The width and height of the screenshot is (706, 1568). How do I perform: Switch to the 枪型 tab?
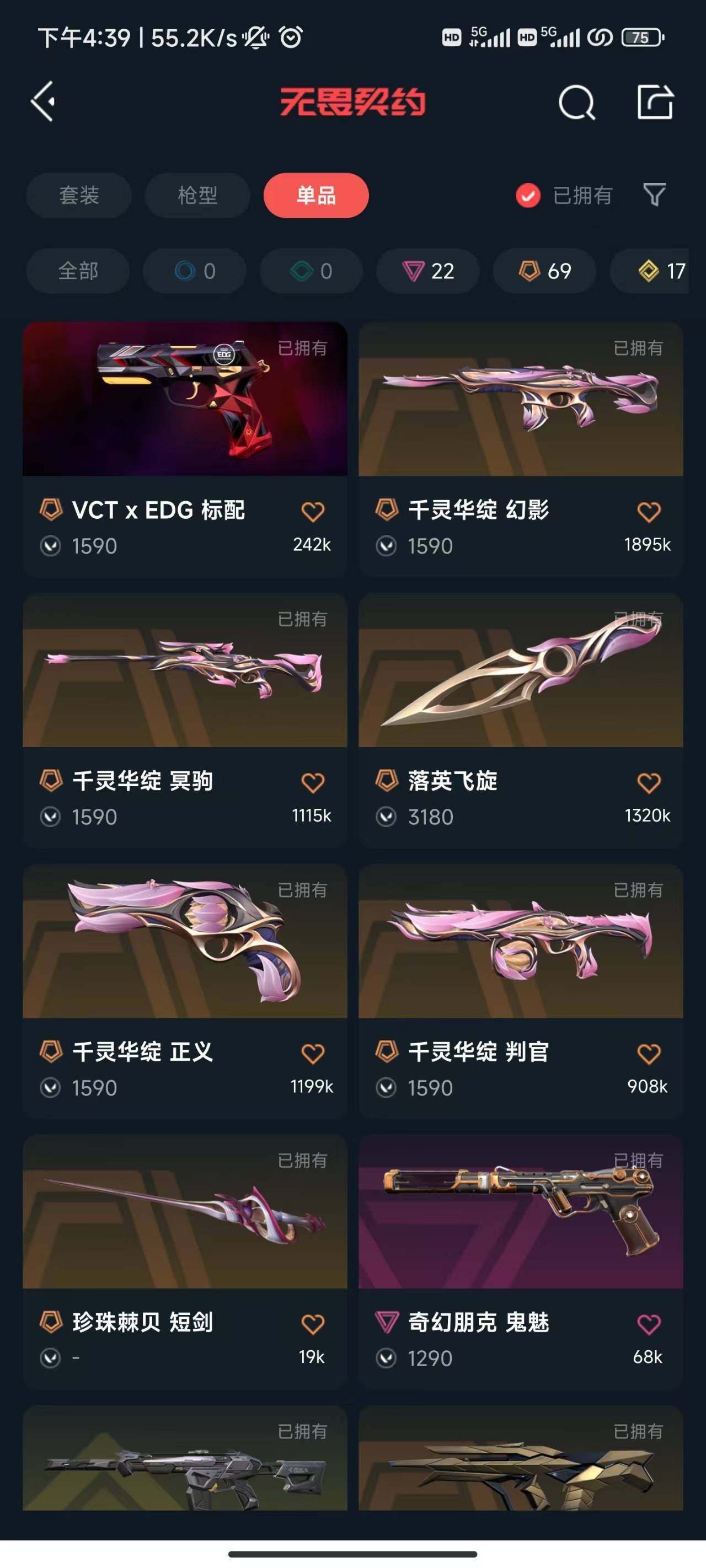tap(197, 195)
